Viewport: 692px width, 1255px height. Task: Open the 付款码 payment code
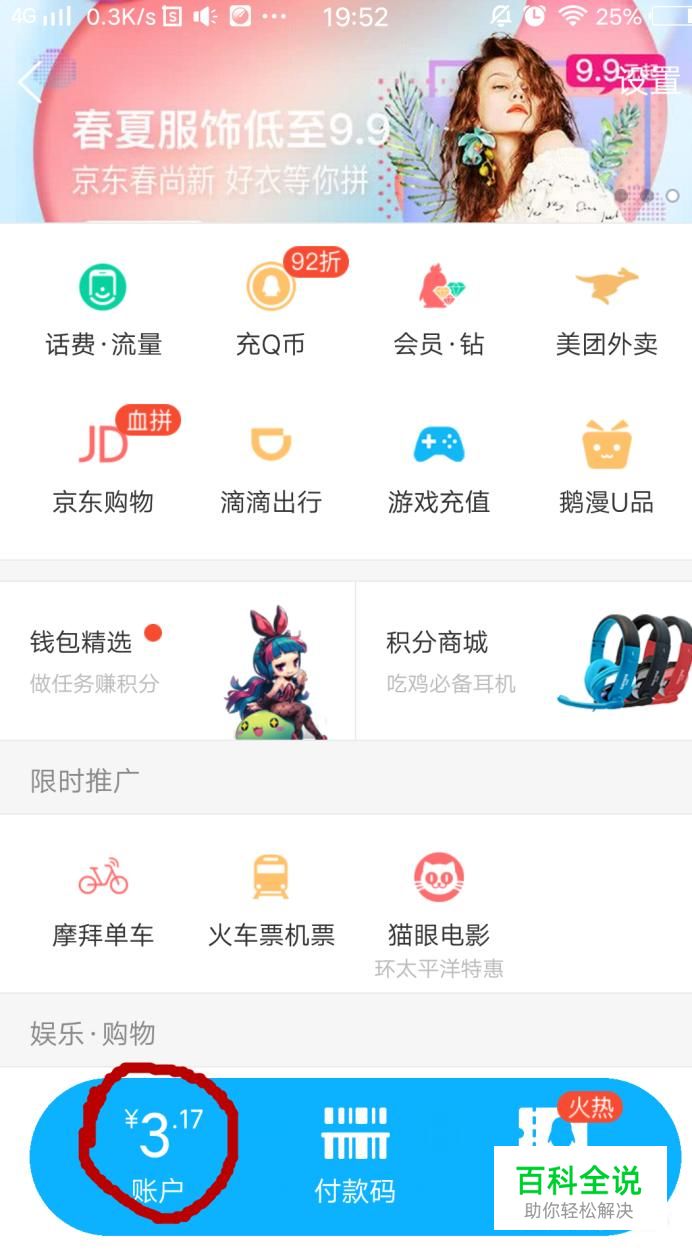click(355, 1155)
